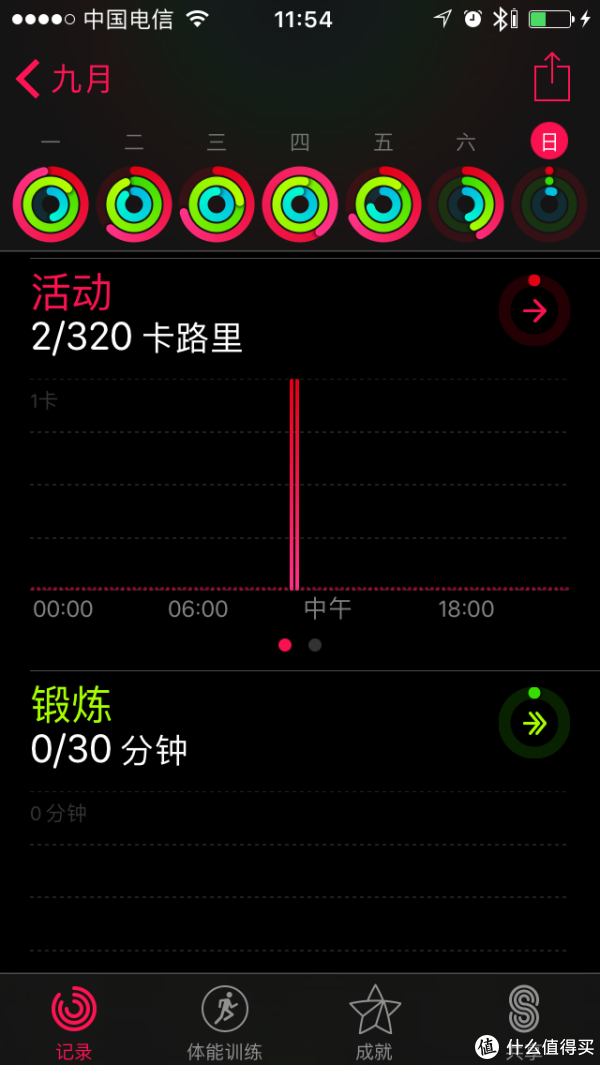Open the 共享 tab

[x=525, y=1022]
